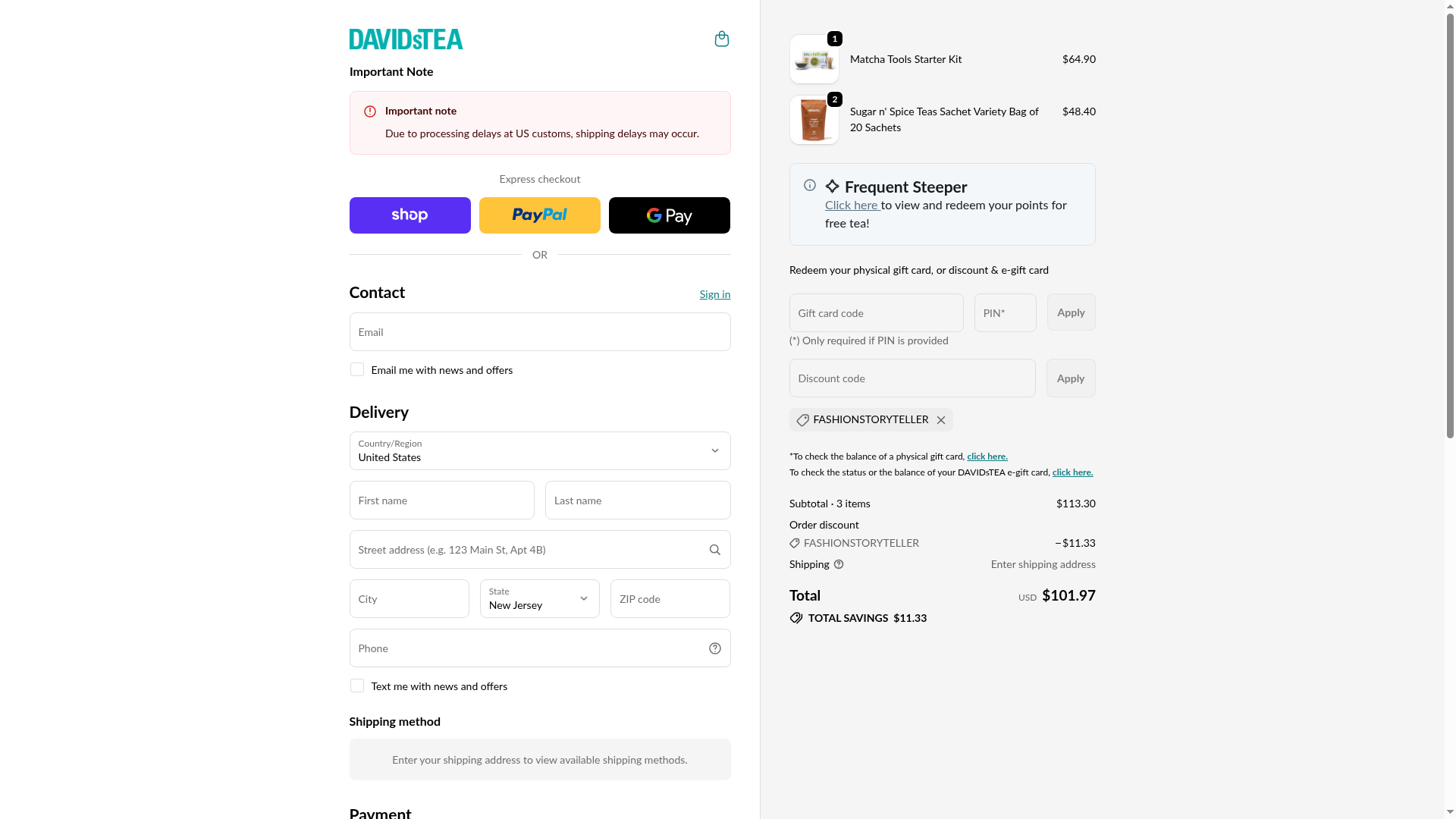This screenshot has height=819, width=1456.
Task: Tap the Sign in link
Action: 714,294
